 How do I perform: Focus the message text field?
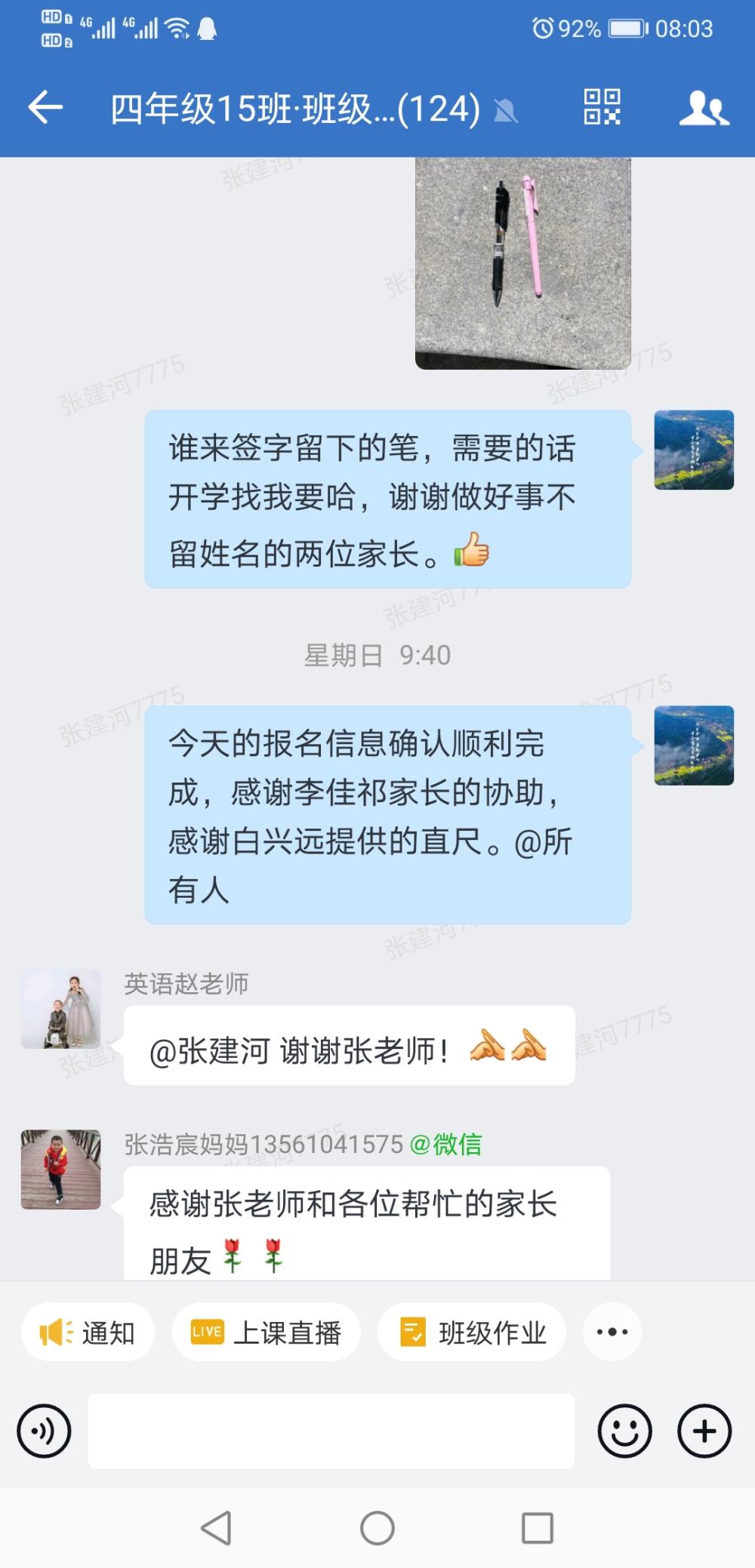pos(331,1431)
